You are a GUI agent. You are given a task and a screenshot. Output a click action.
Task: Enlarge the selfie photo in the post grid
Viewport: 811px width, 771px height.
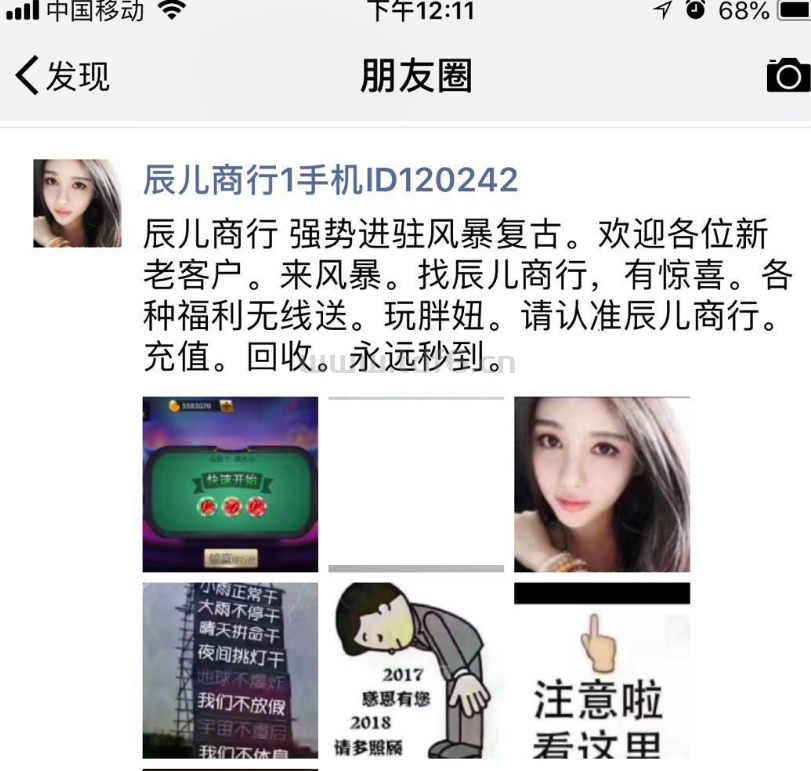coord(602,484)
